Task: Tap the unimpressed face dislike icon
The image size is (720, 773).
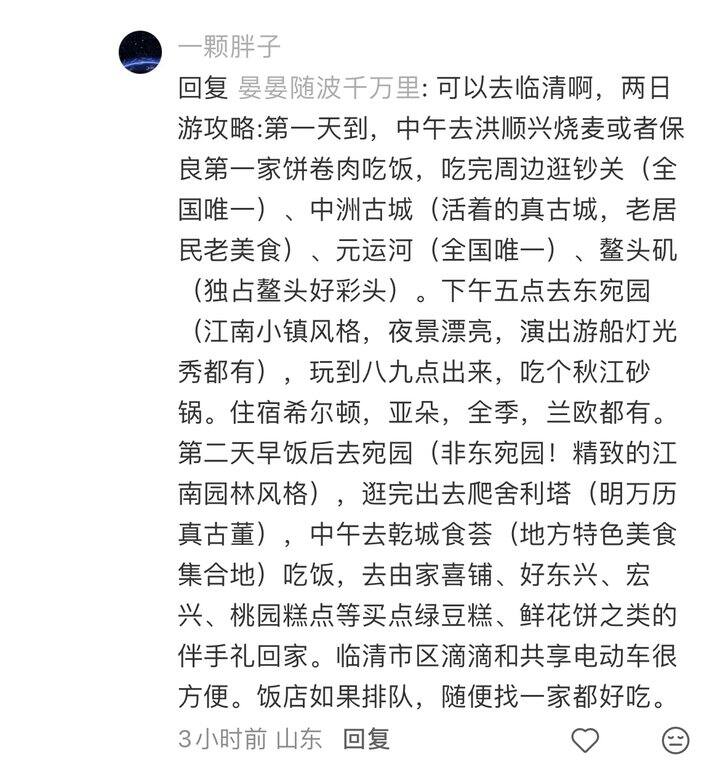Action: coord(675,739)
